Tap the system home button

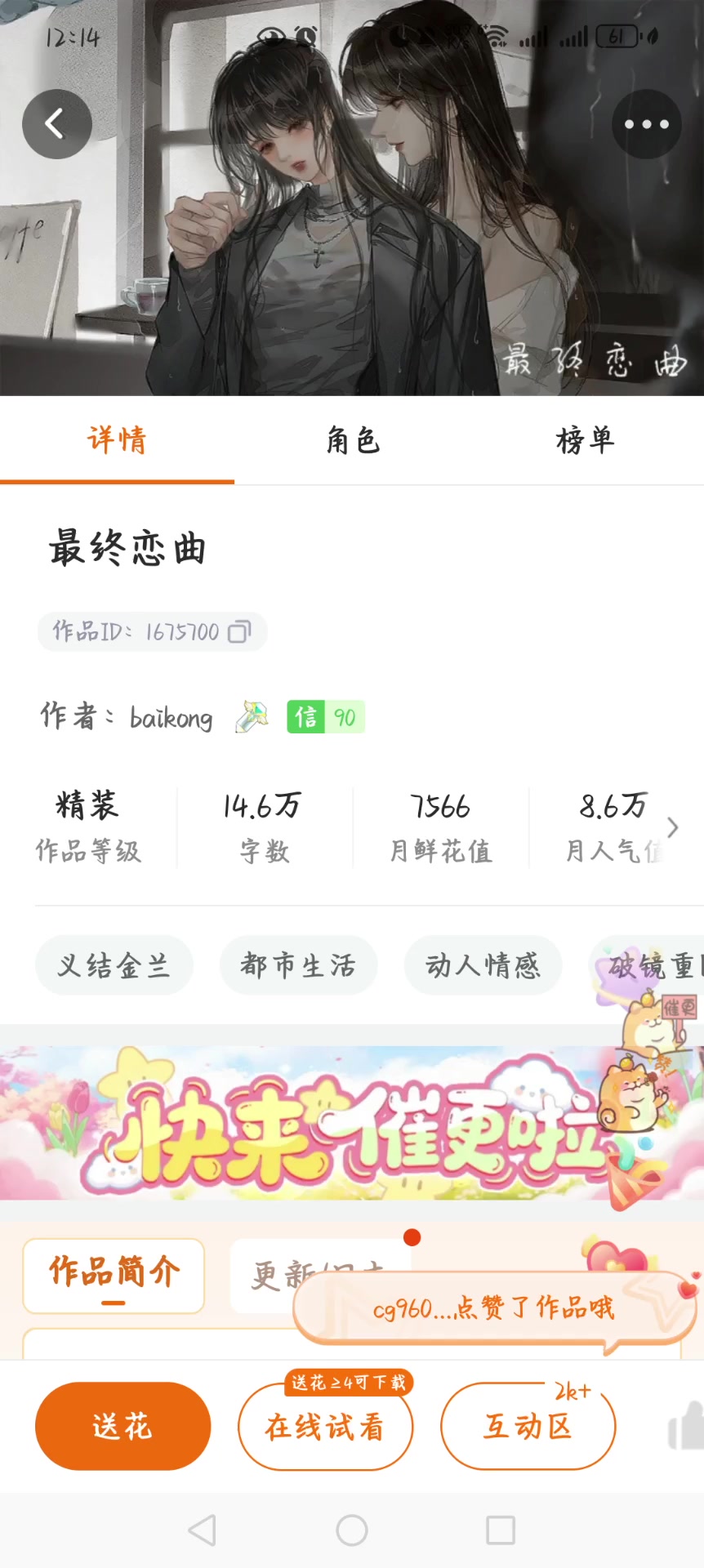click(352, 1530)
